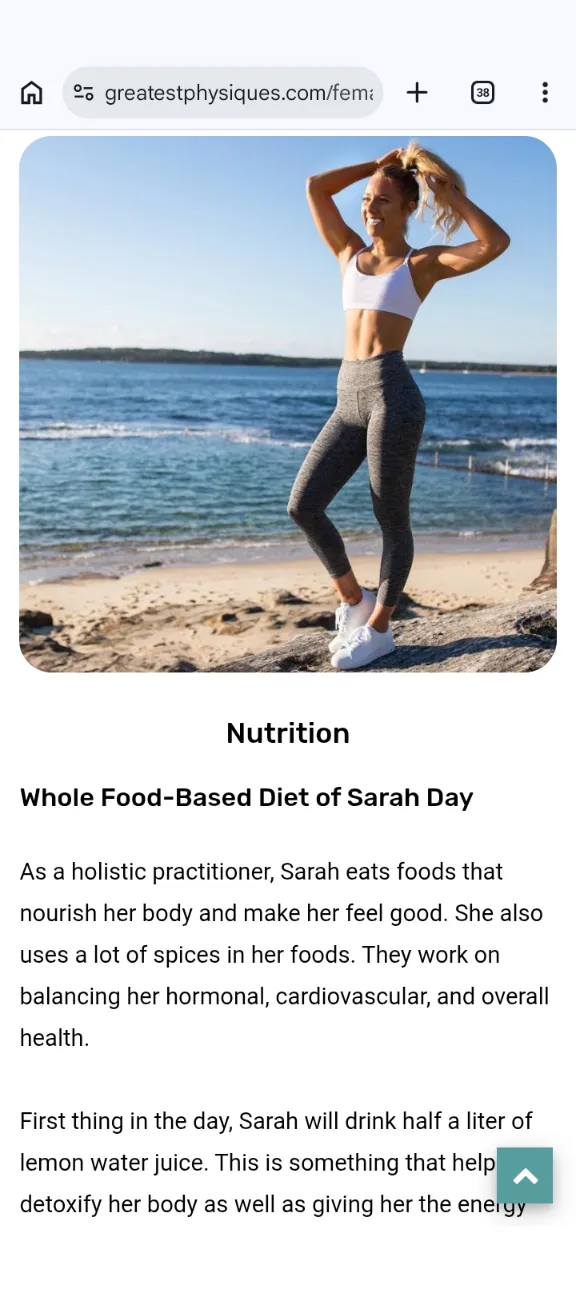Jump back to top of page
The height and width of the screenshot is (1289, 576).
525,1175
